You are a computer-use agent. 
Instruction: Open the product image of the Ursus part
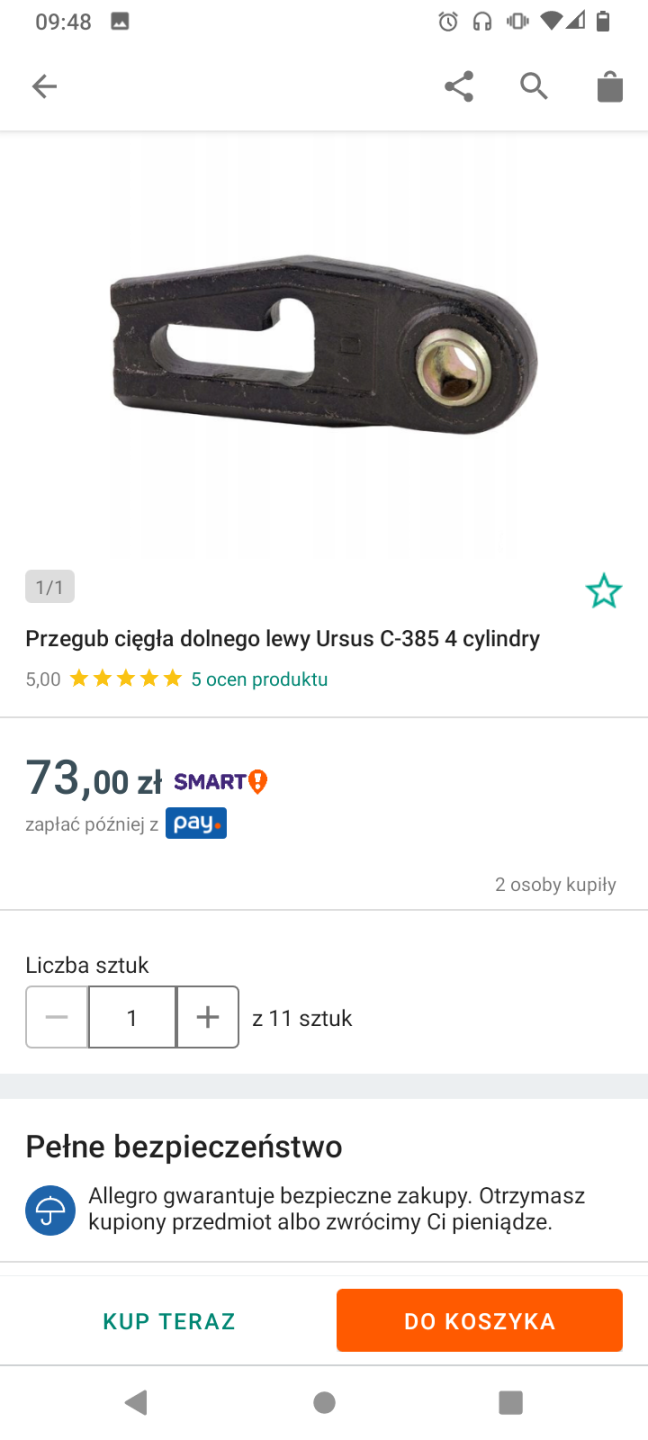pos(324,345)
